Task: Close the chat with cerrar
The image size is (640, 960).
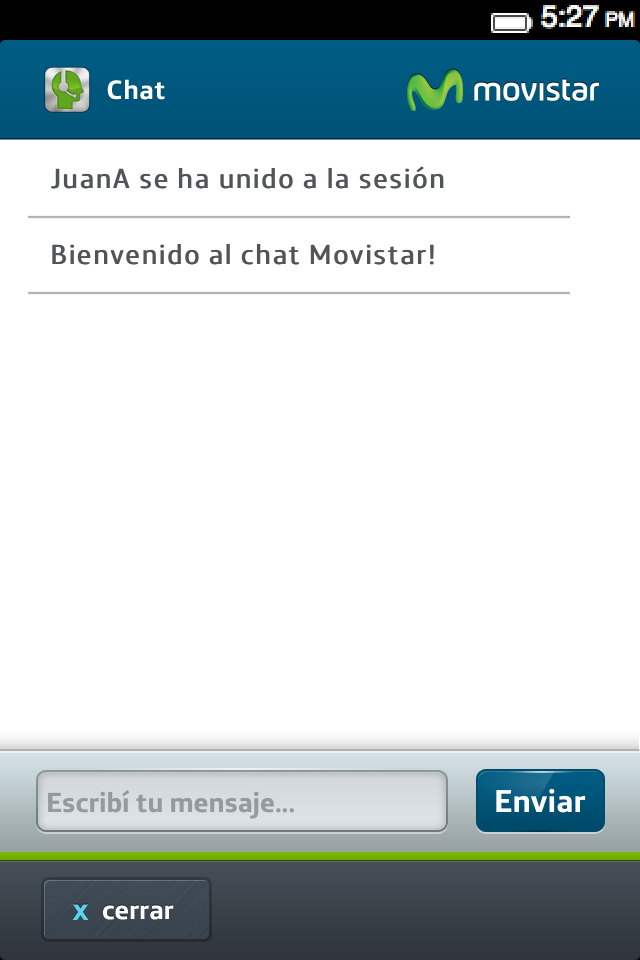Action: [x=126, y=910]
